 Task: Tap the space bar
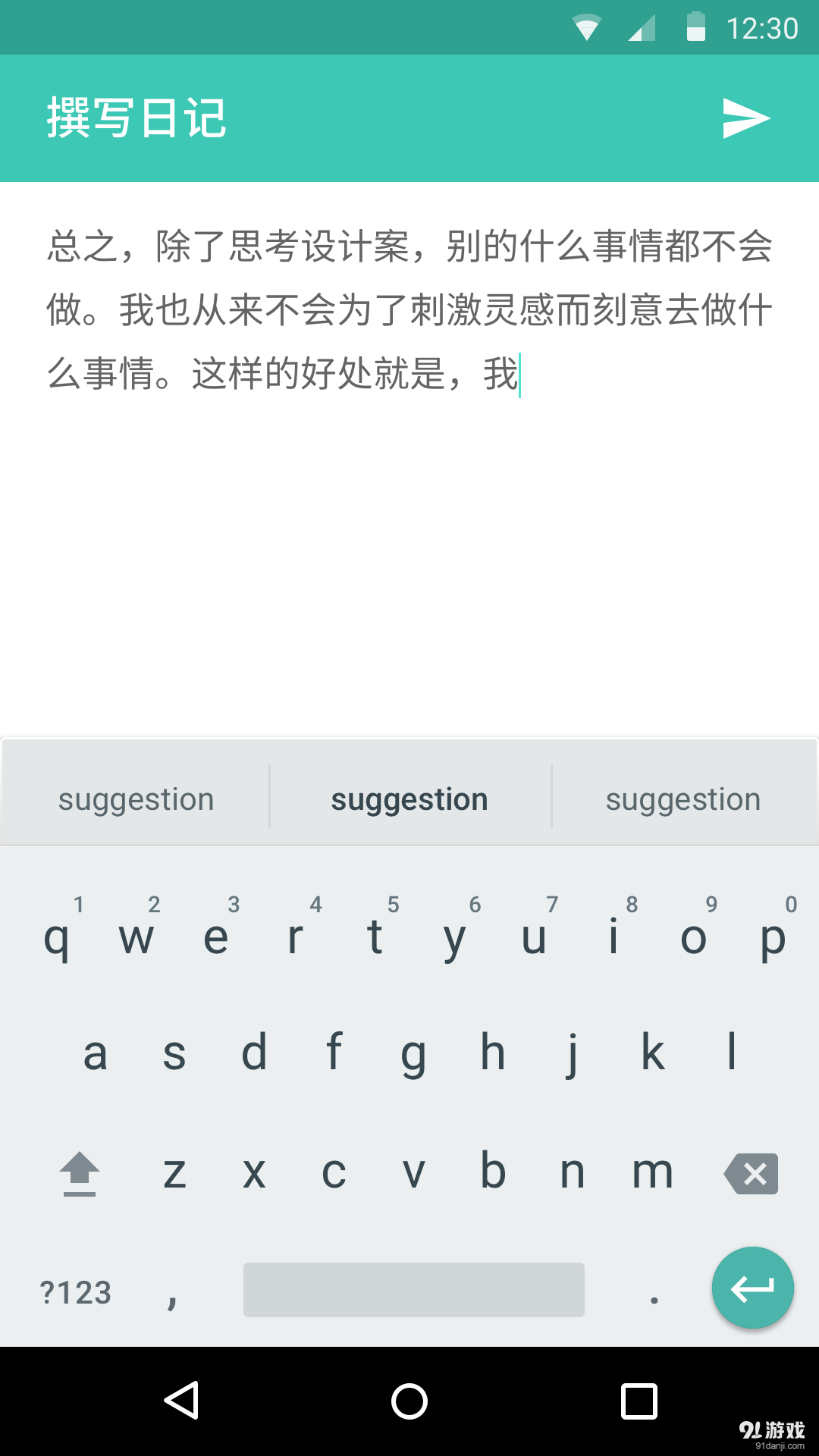(x=413, y=1289)
